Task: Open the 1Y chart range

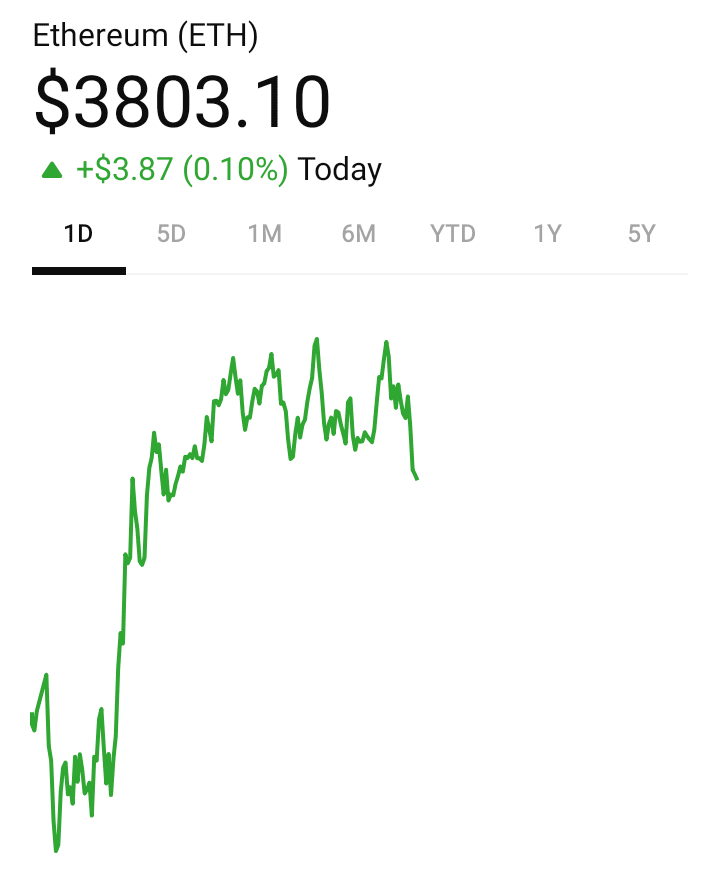Action: (547, 234)
